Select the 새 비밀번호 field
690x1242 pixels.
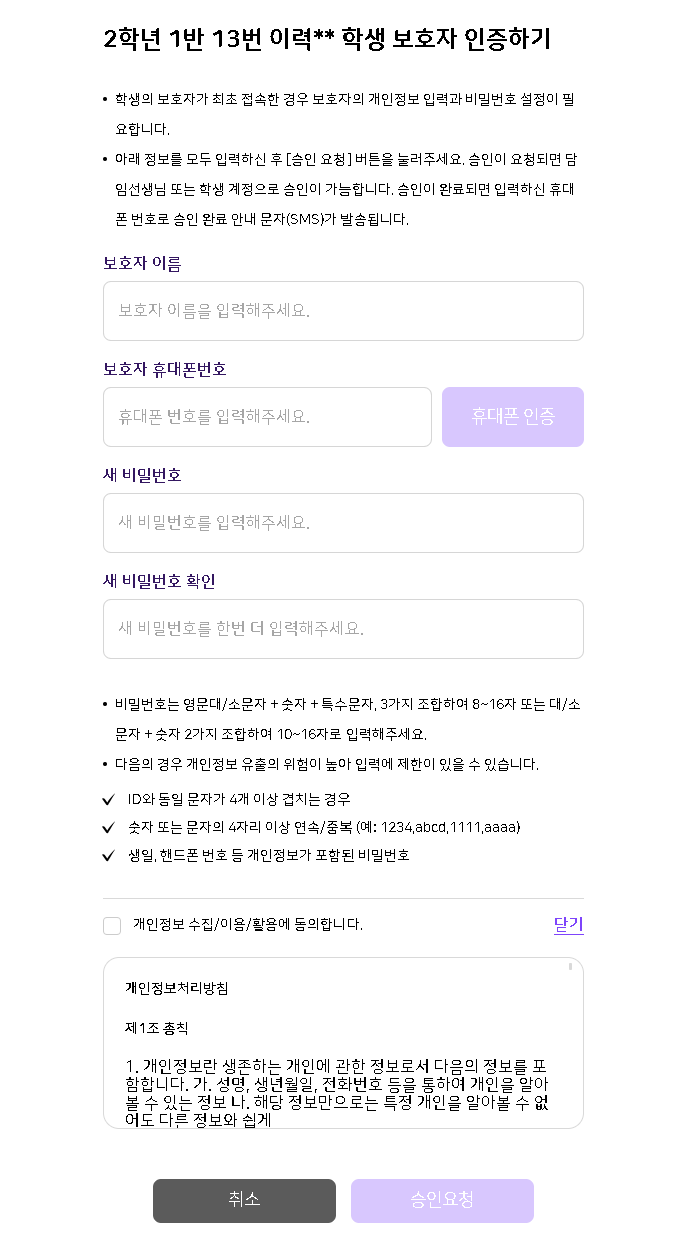tap(343, 523)
